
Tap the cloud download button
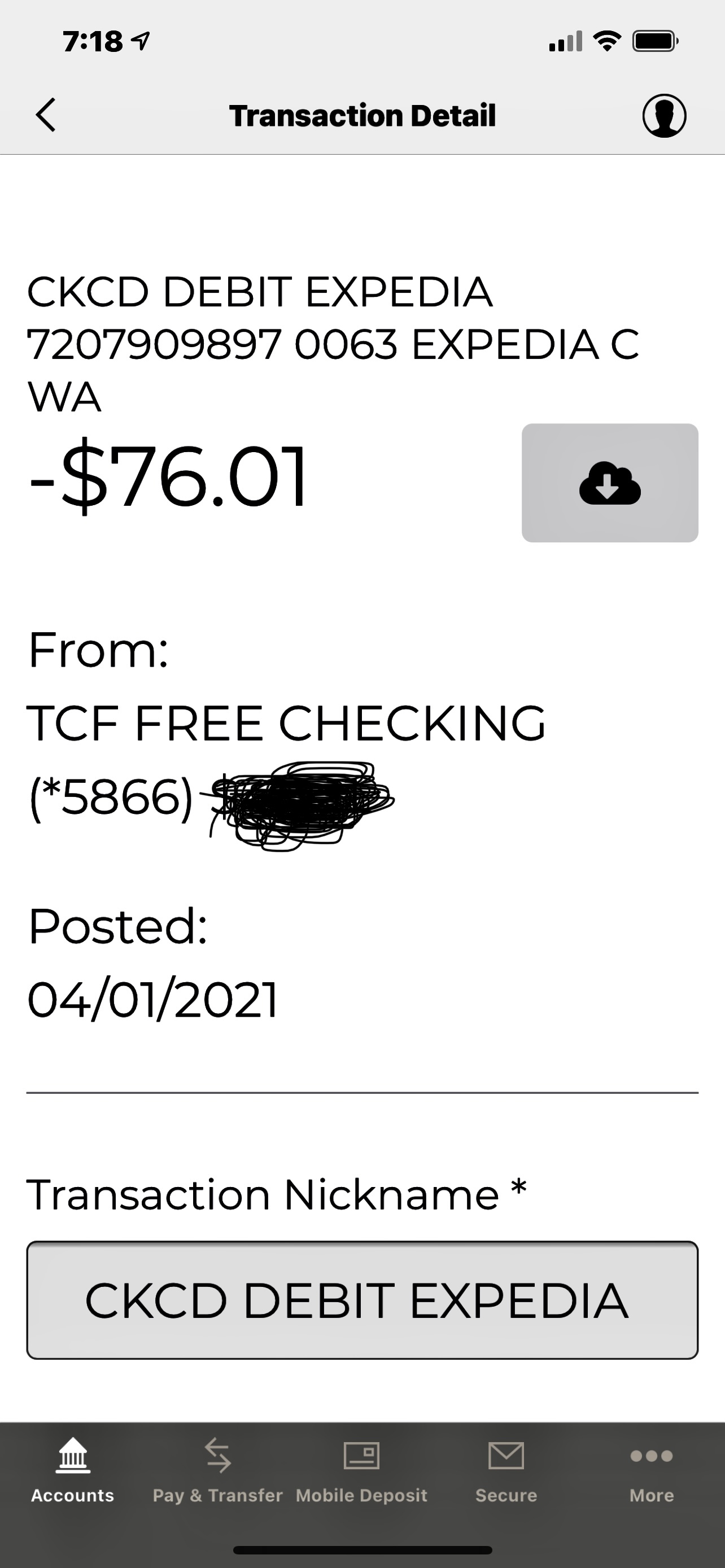tap(609, 483)
